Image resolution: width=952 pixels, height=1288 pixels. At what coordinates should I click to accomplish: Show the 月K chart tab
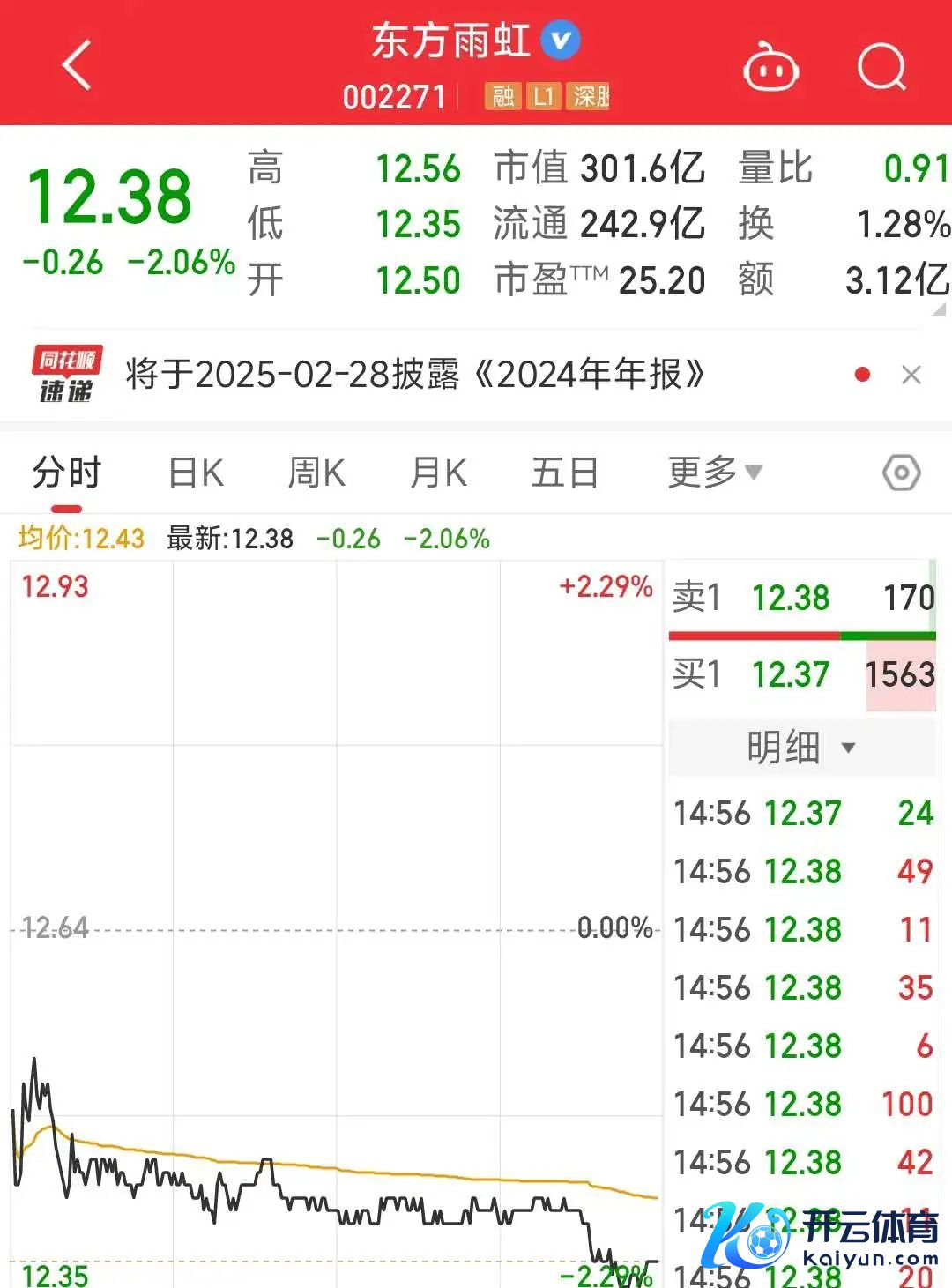point(438,473)
